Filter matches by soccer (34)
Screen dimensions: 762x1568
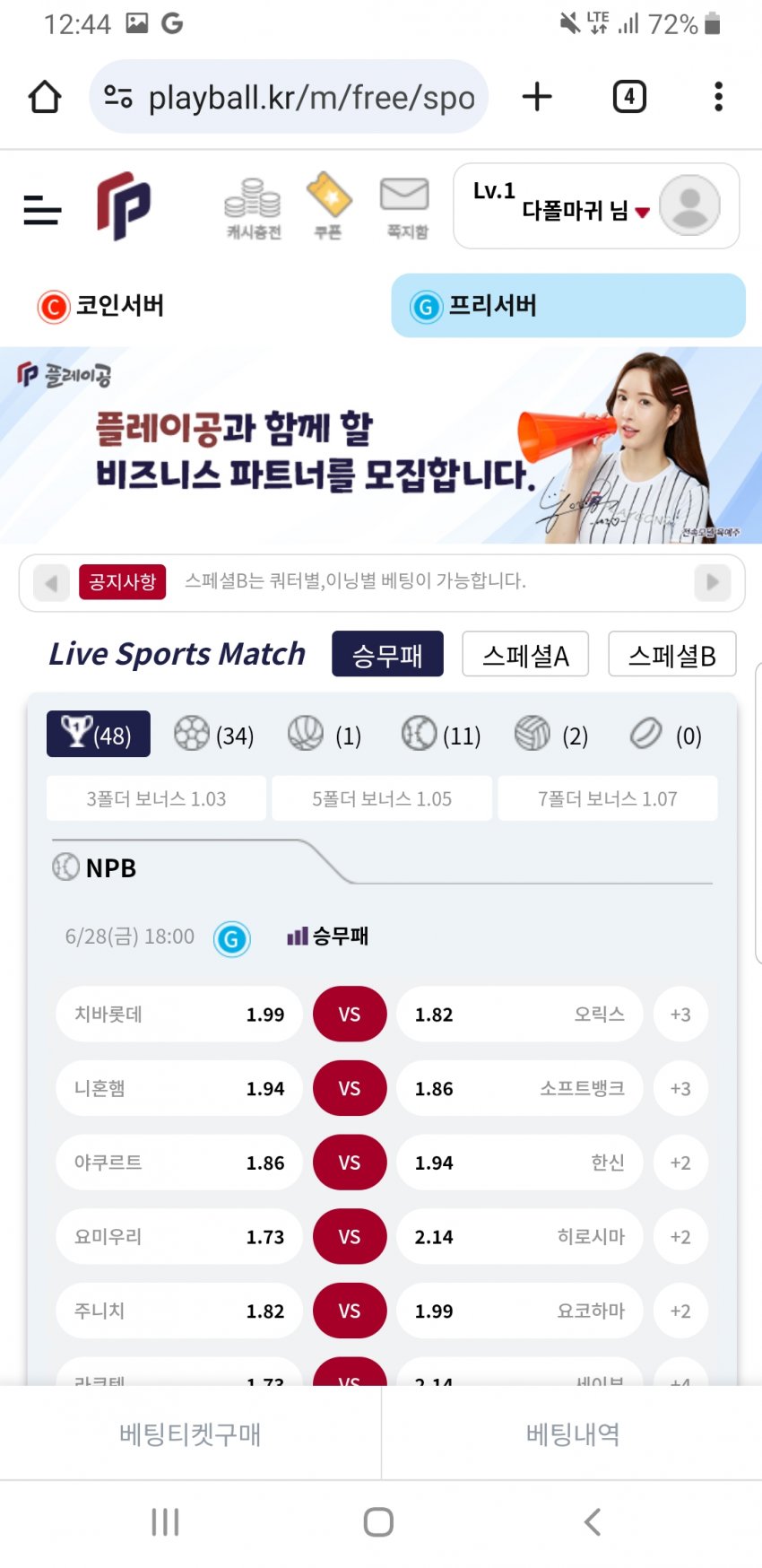pyautogui.click(x=213, y=735)
